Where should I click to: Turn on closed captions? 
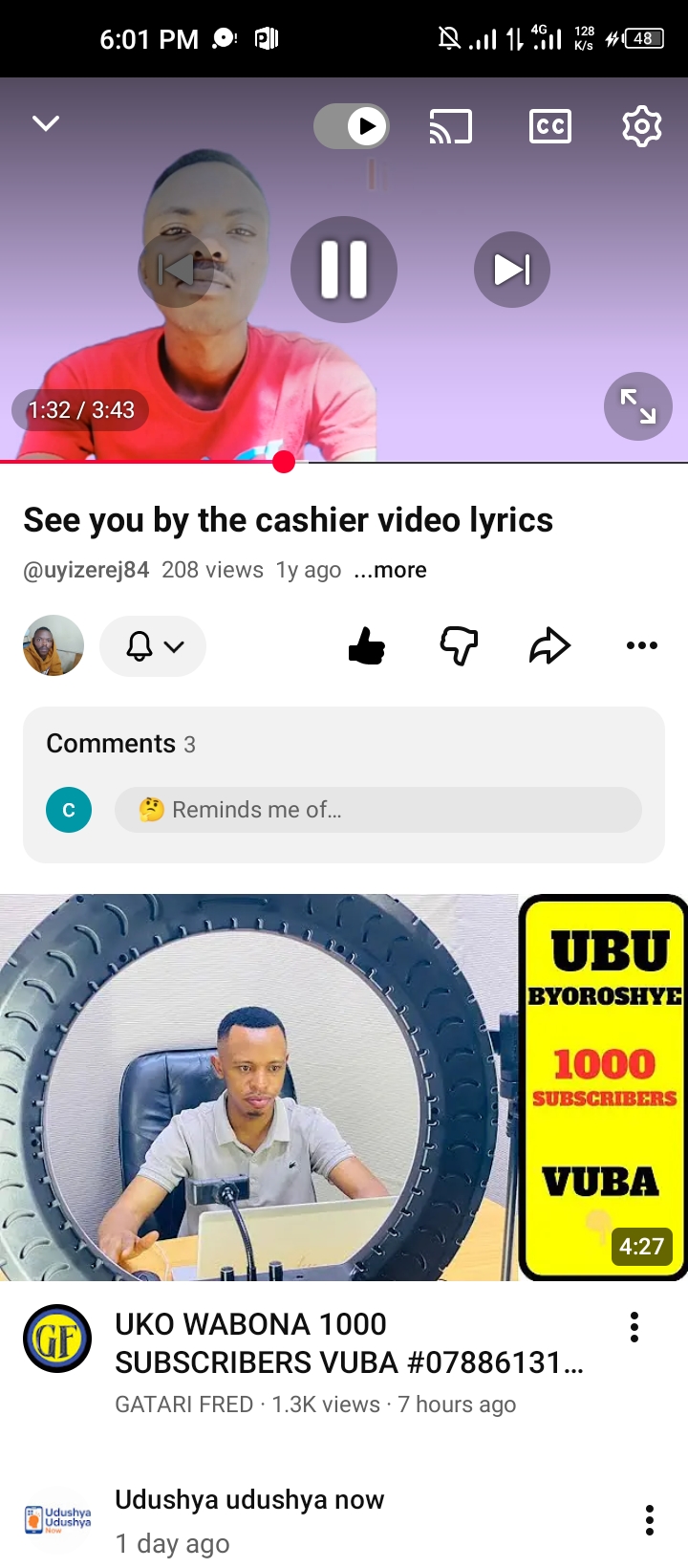click(550, 126)
